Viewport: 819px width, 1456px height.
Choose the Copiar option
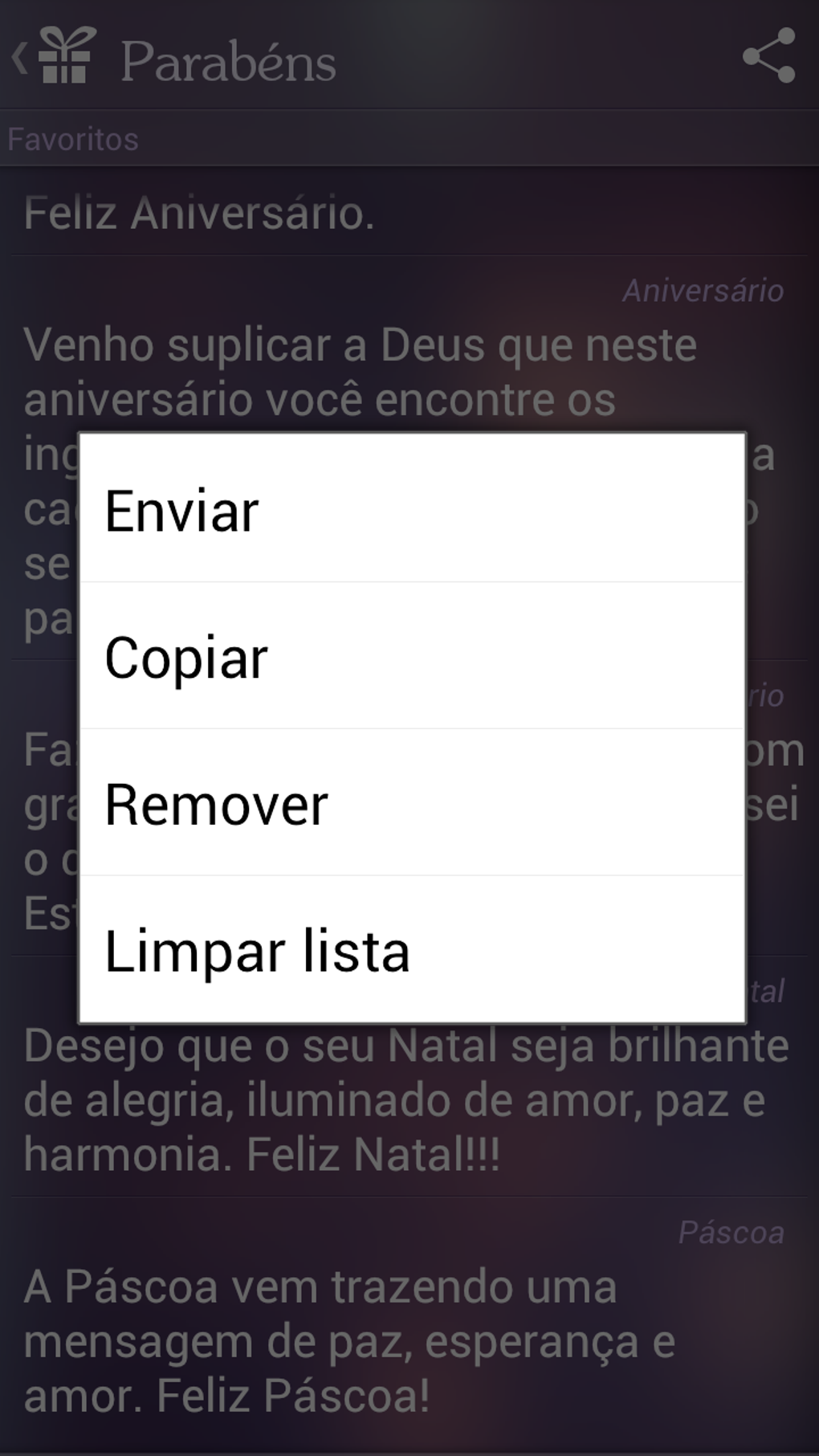pos(411,657)
